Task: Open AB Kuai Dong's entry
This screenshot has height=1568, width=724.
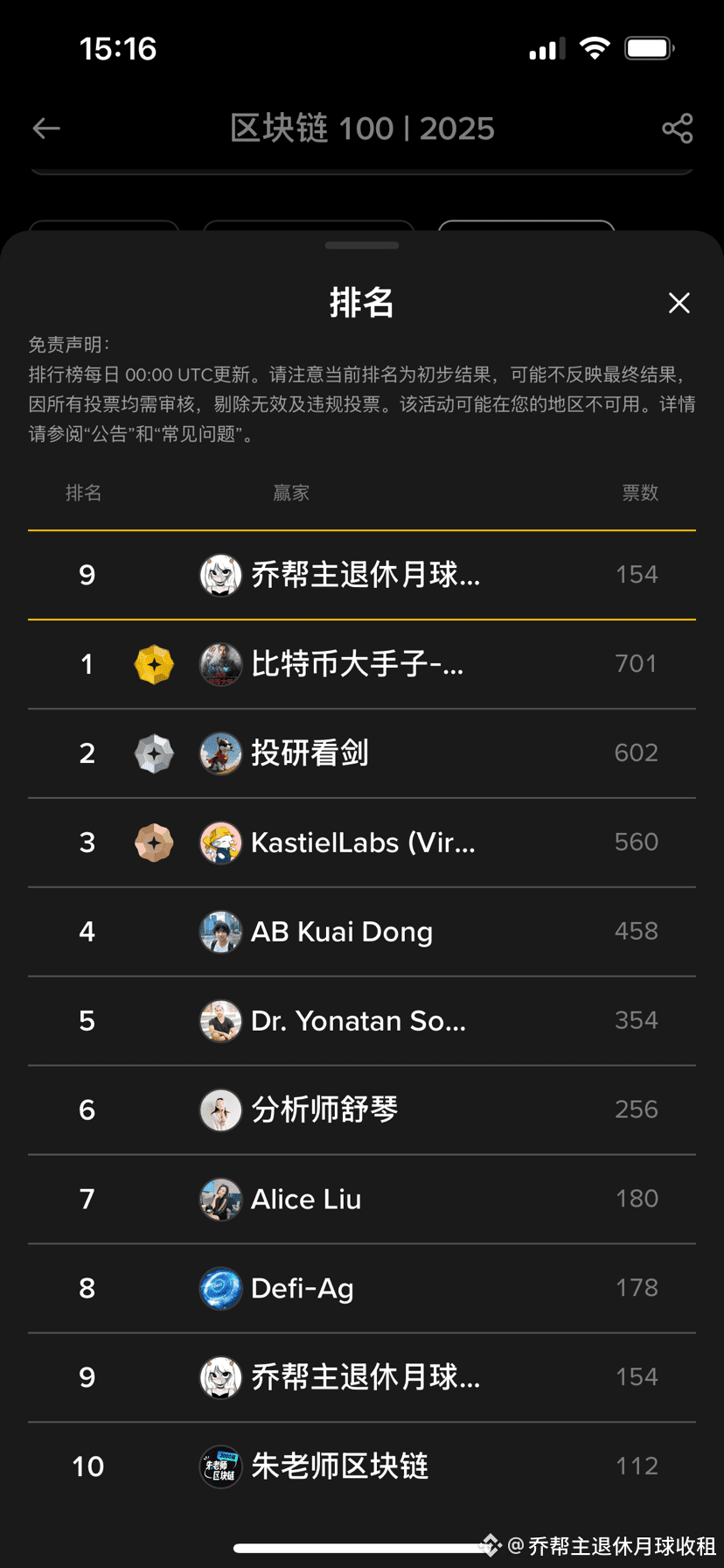Action: click(341, 932)
